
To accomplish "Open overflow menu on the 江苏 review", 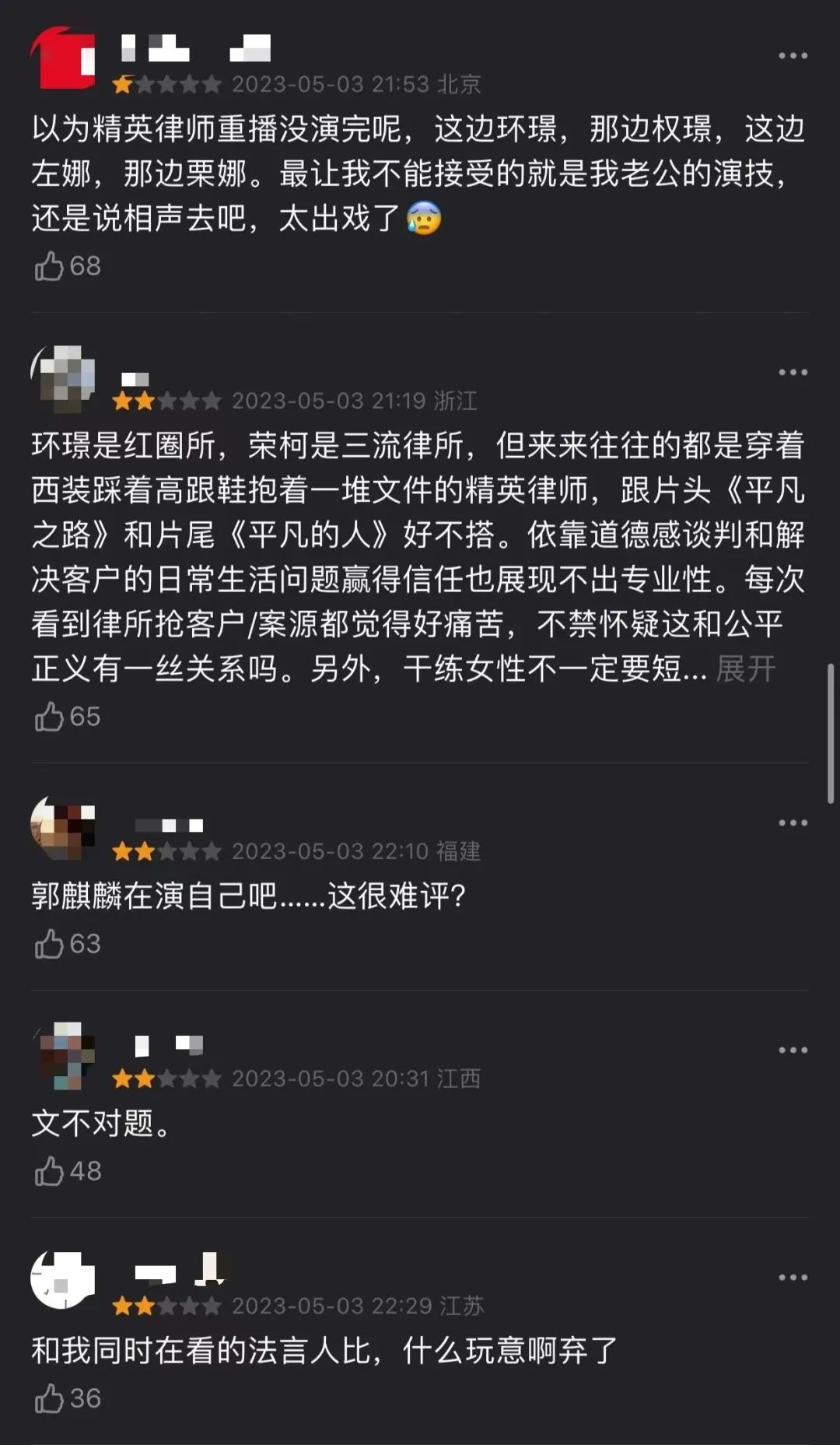I will pos(793,1278).
